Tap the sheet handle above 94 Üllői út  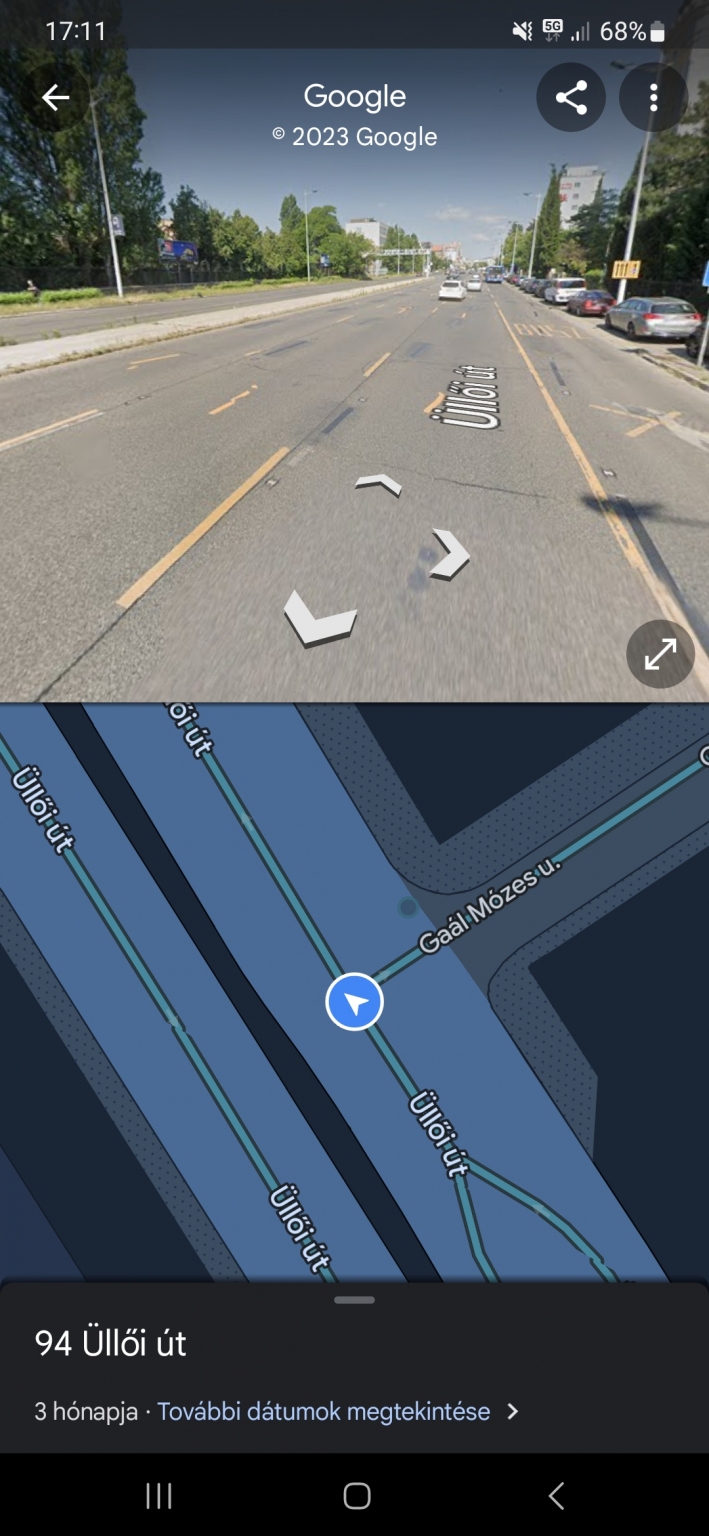coord(354,1300)
